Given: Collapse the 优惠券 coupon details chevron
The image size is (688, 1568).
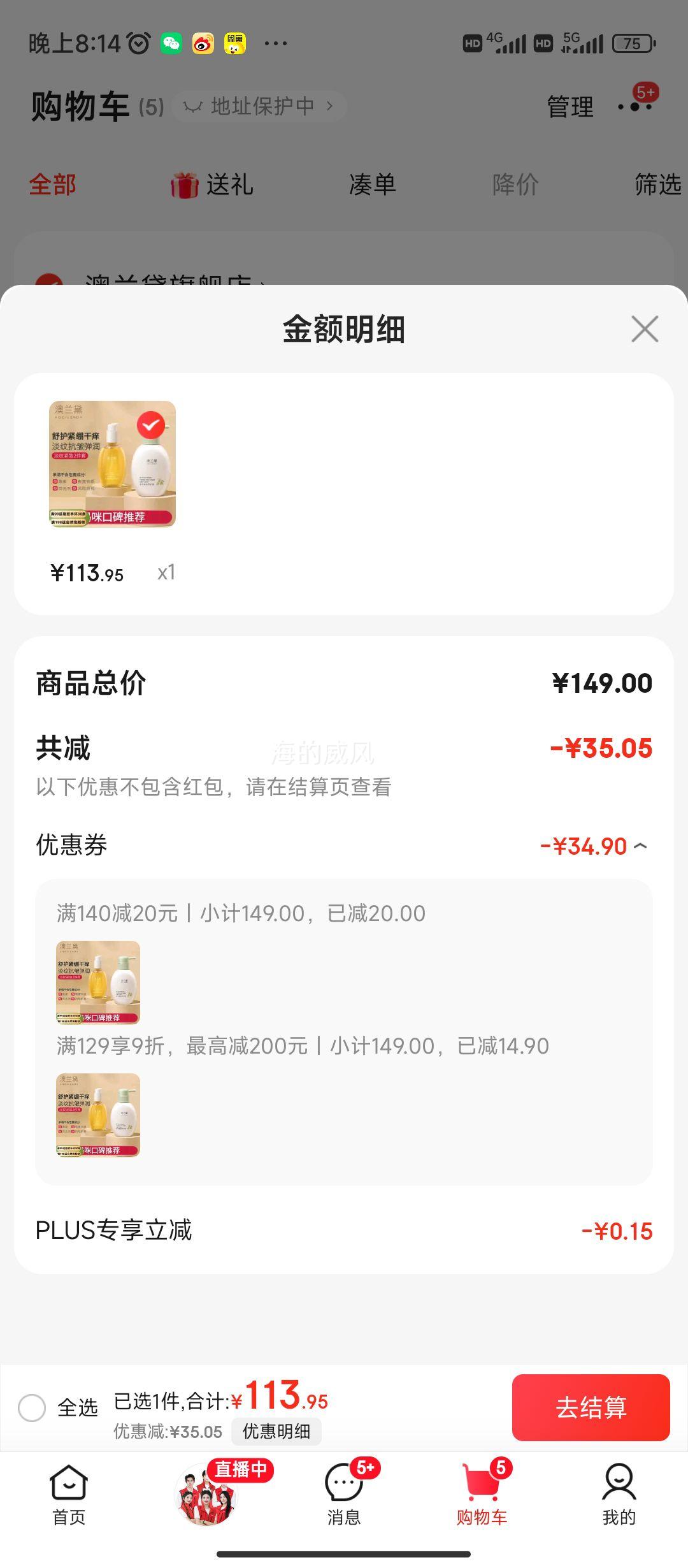Looking at the screenshot, I should click(642, 846).
